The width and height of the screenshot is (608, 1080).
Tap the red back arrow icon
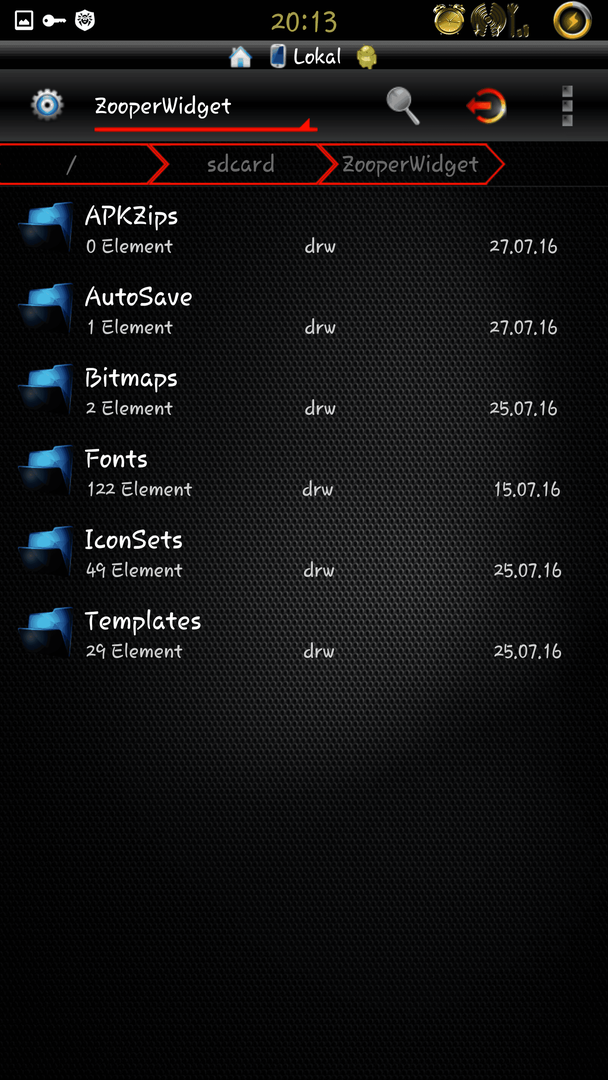(x=486, y=106)
